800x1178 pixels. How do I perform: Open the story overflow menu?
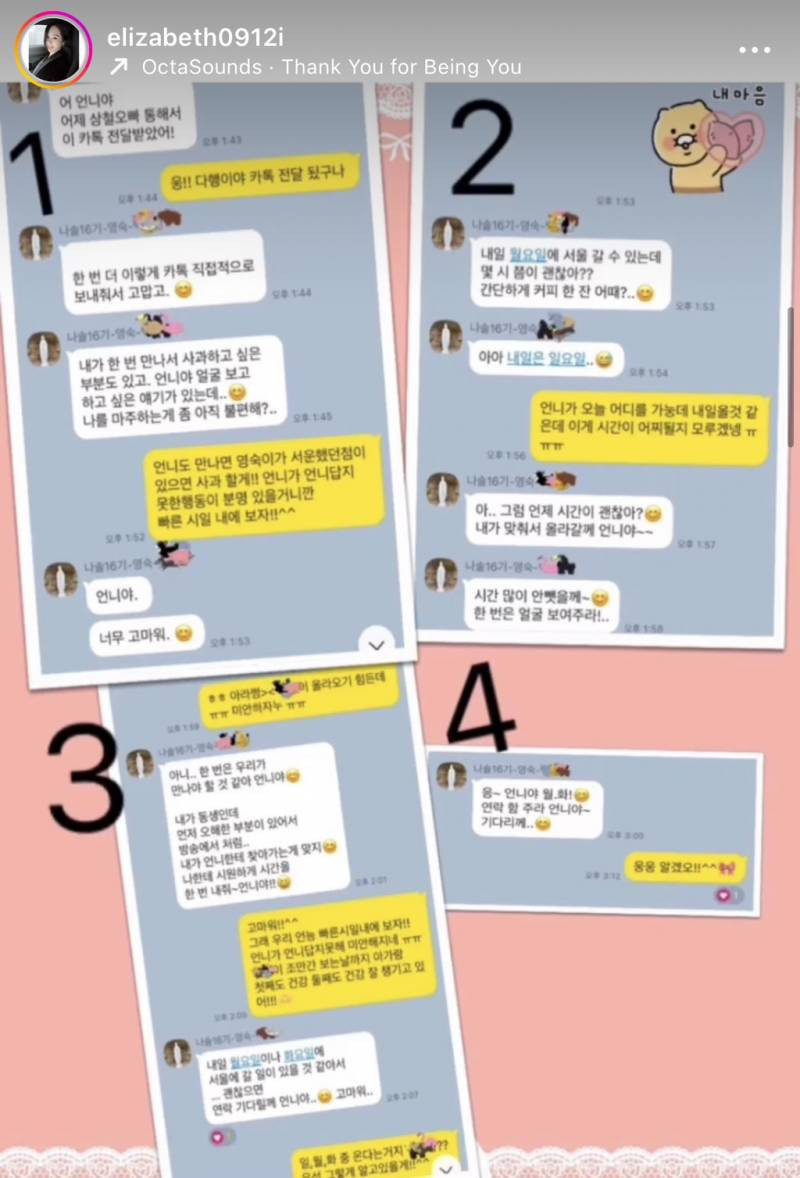(x=755, y=50)
